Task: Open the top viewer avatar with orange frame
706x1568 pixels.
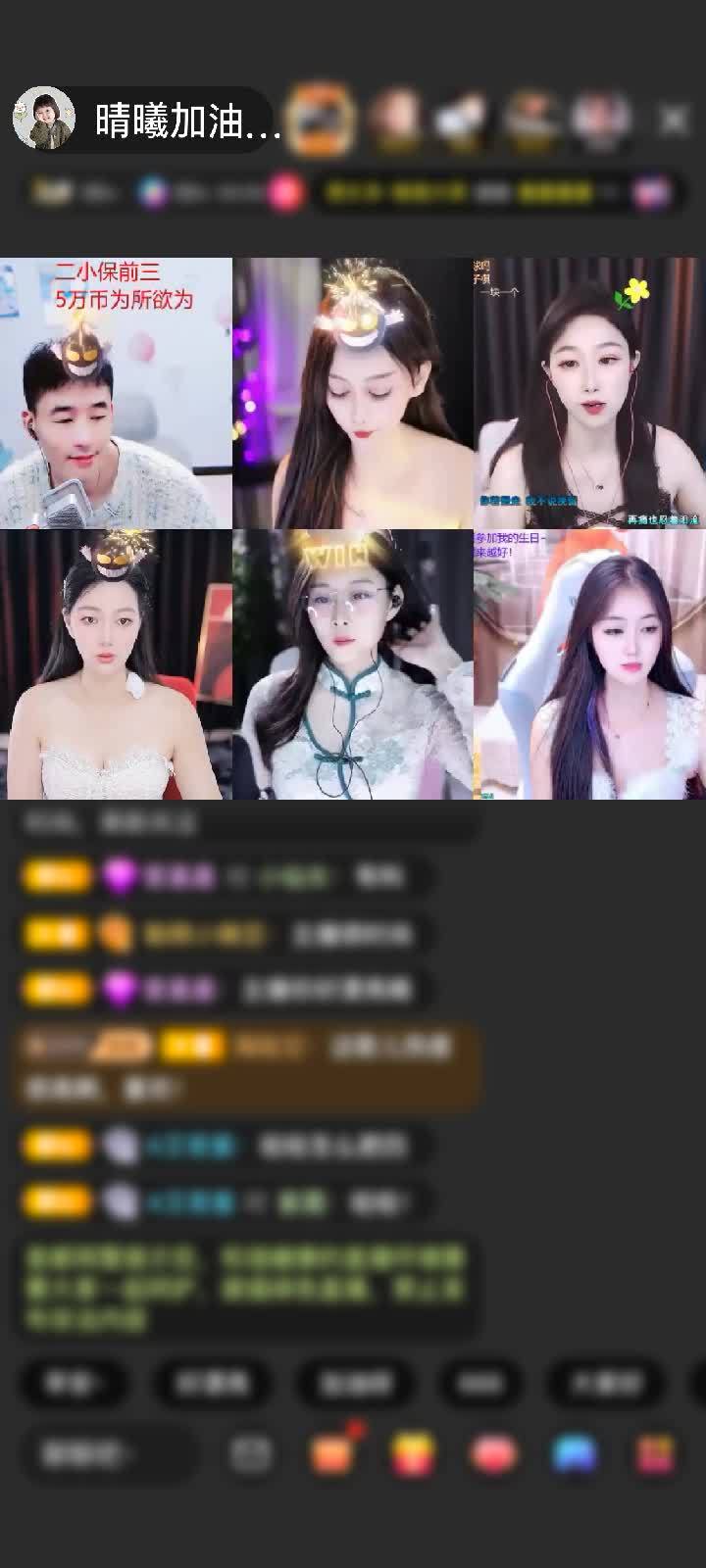Action: 323,120
